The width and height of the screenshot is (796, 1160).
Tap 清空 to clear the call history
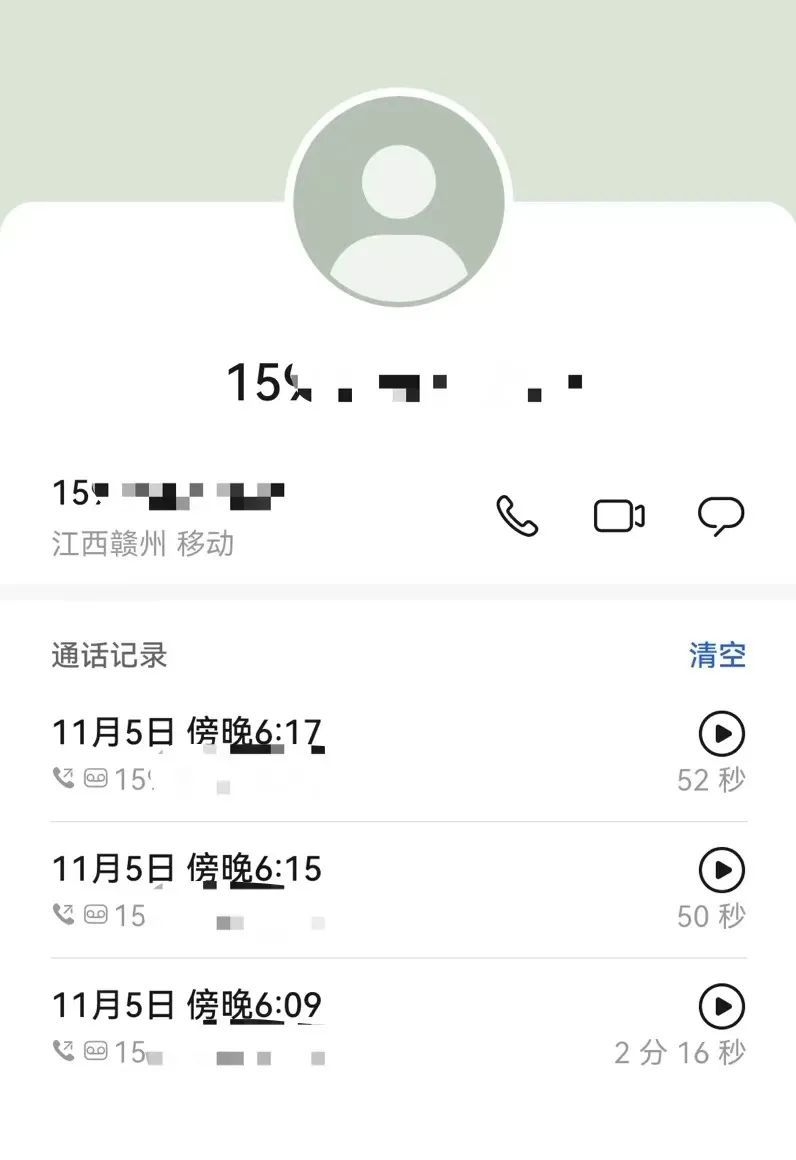pyautogui.click(x=717, y=655)
